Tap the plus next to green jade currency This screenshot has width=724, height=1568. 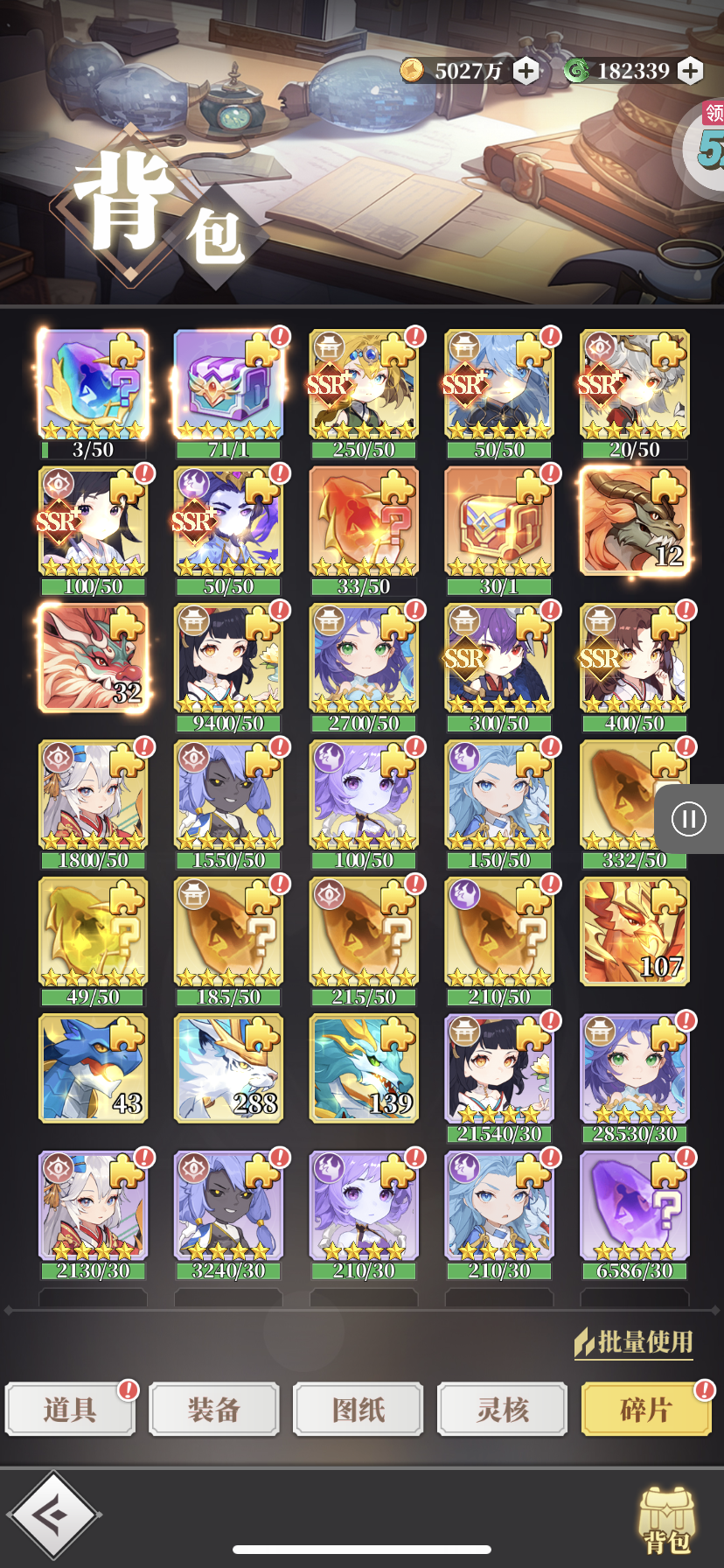point(690,71)
